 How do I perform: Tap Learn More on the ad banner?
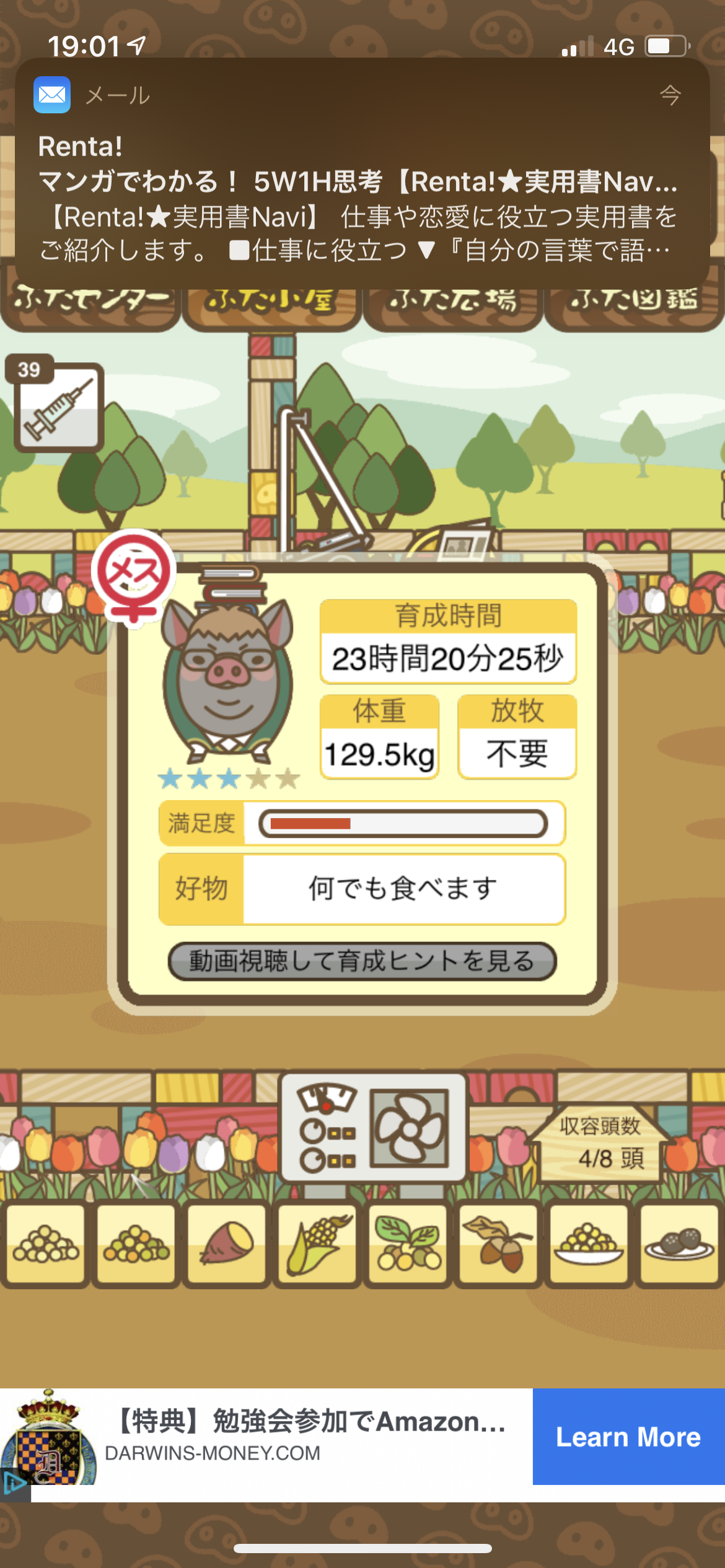point(628,1437)
